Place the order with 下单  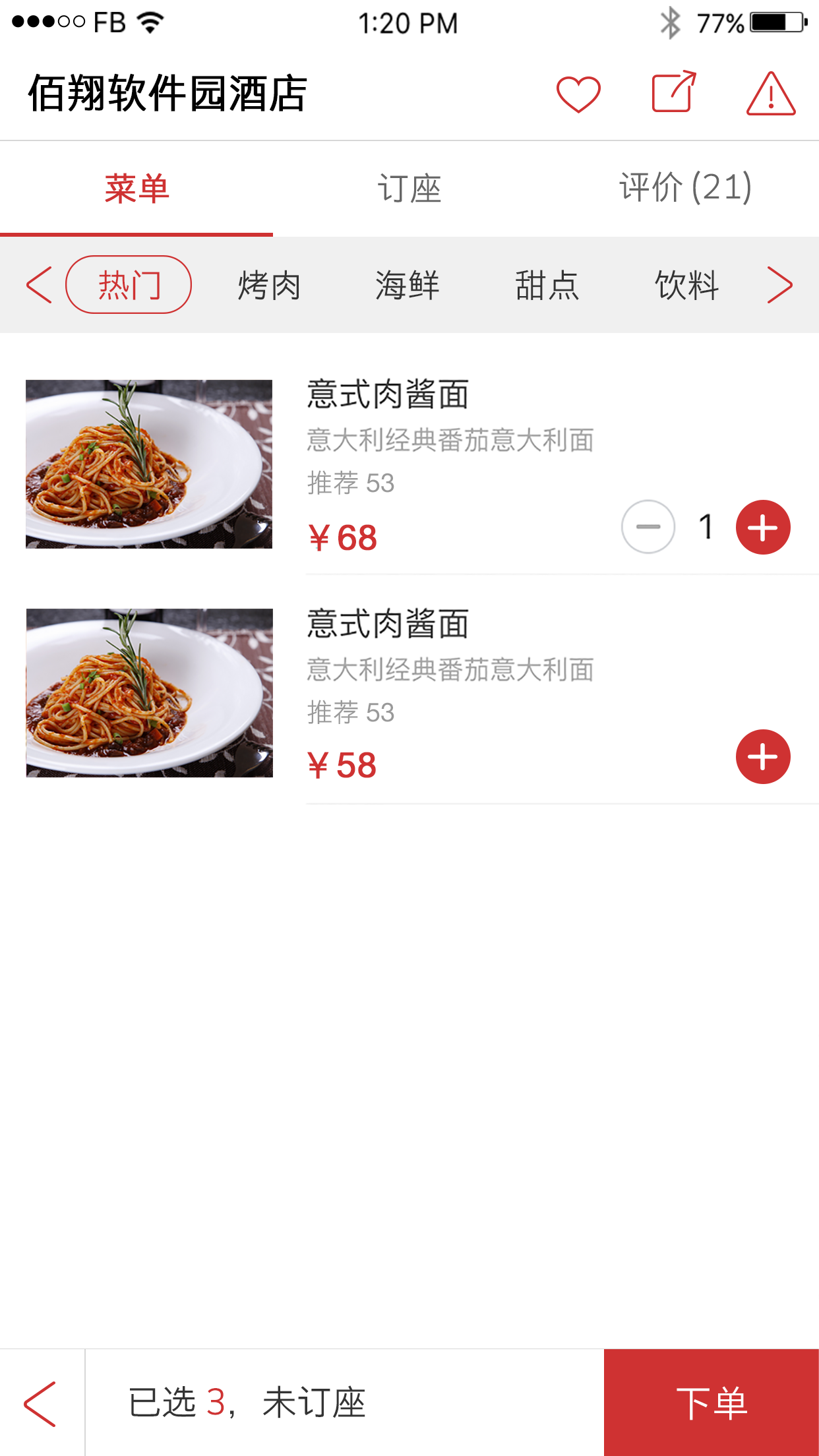(x=711, y=1403)
